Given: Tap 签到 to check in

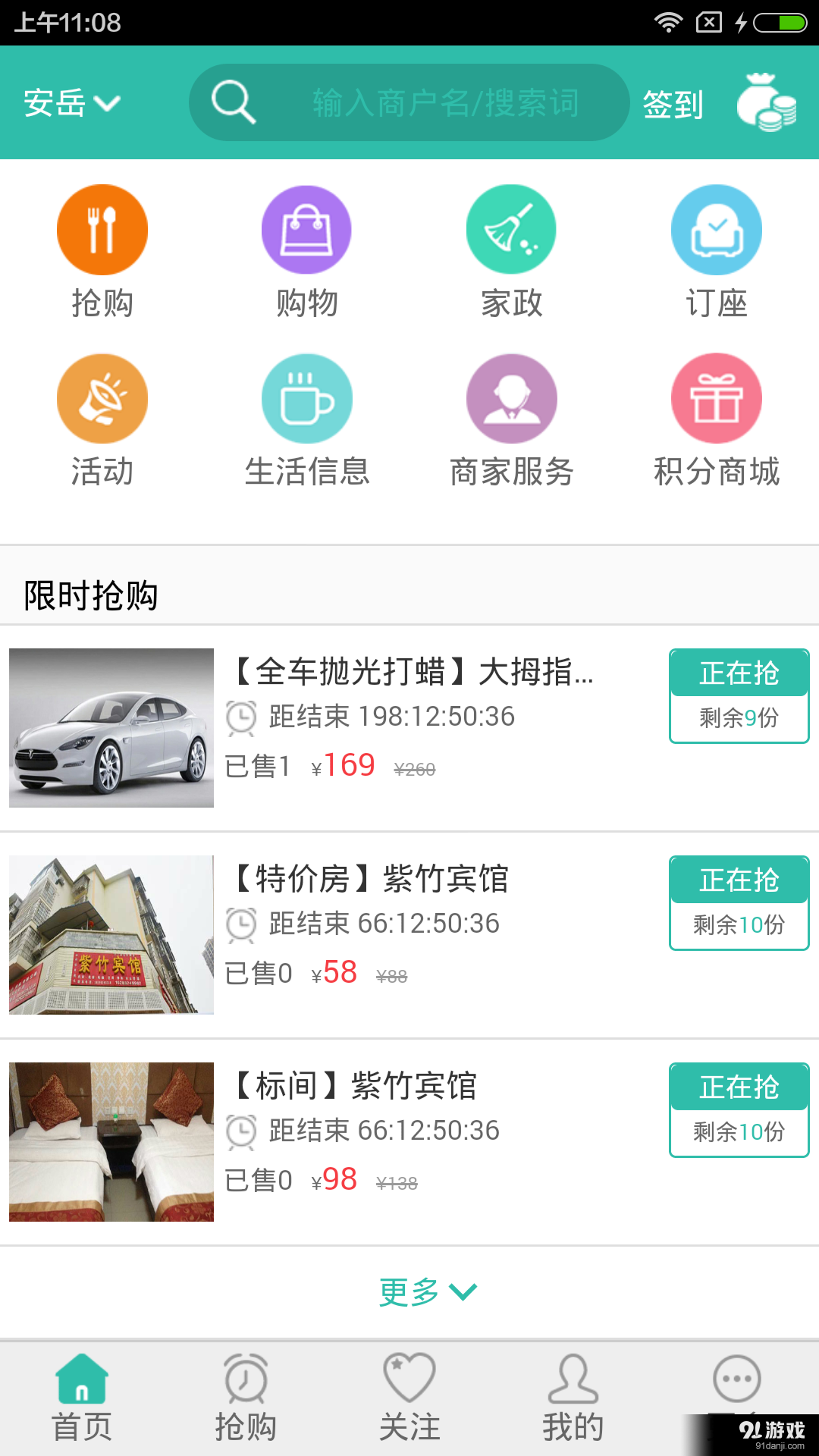Looking at the screenshot, I should coord(673,102).
